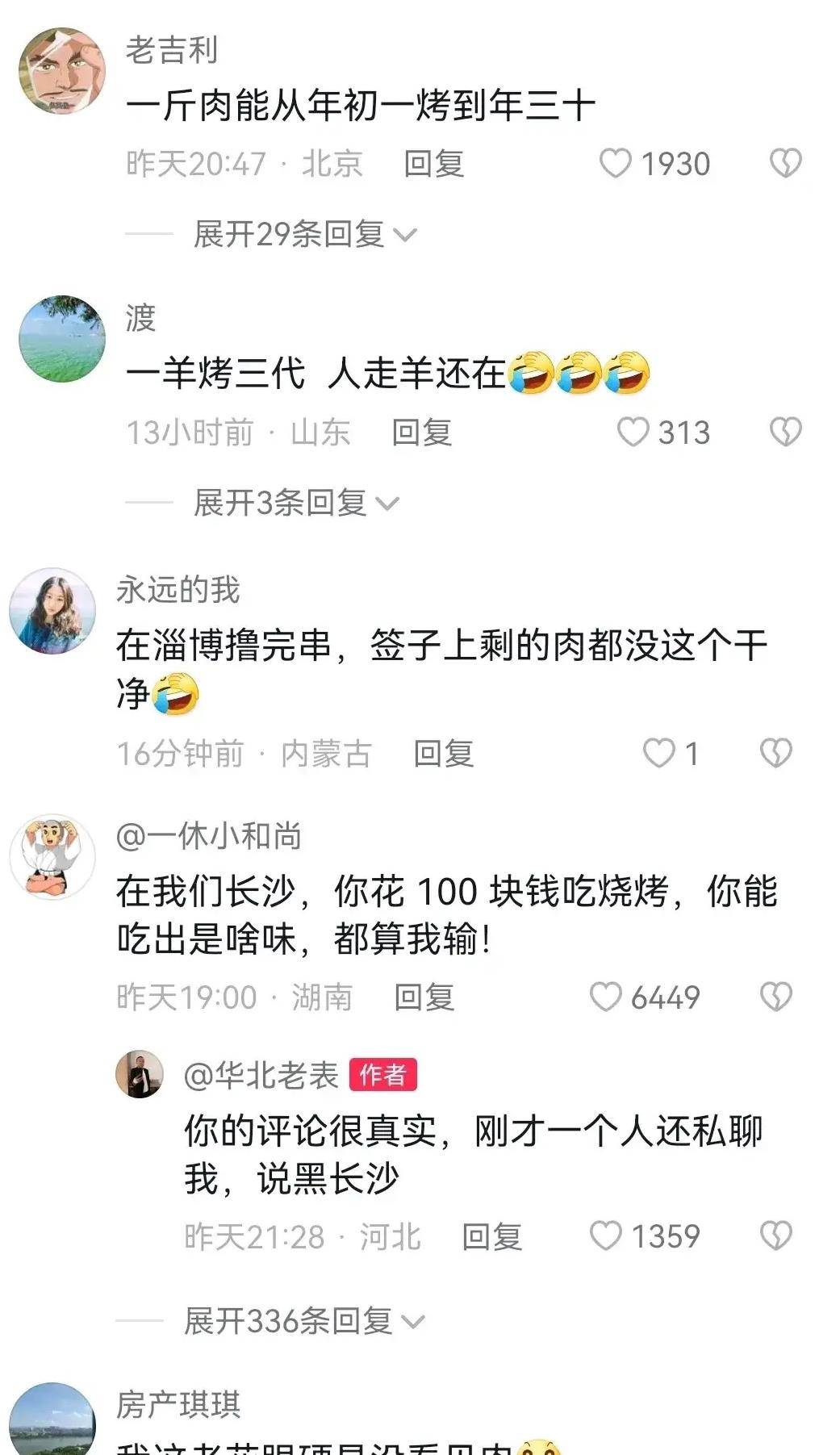
Task: Dislike 渡's comment
Action: click(785, 433)
